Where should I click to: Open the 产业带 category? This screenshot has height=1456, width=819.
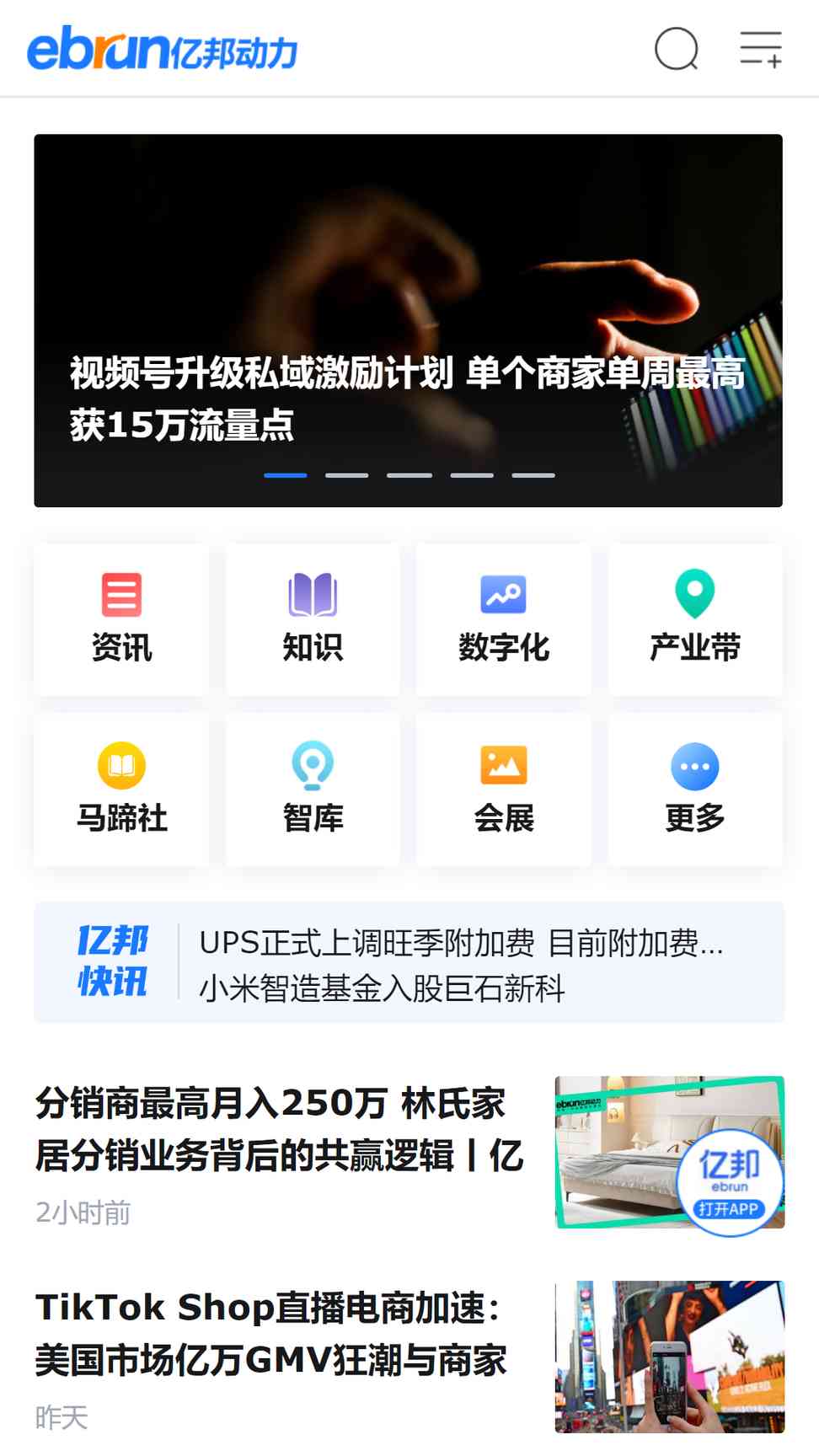695,619
